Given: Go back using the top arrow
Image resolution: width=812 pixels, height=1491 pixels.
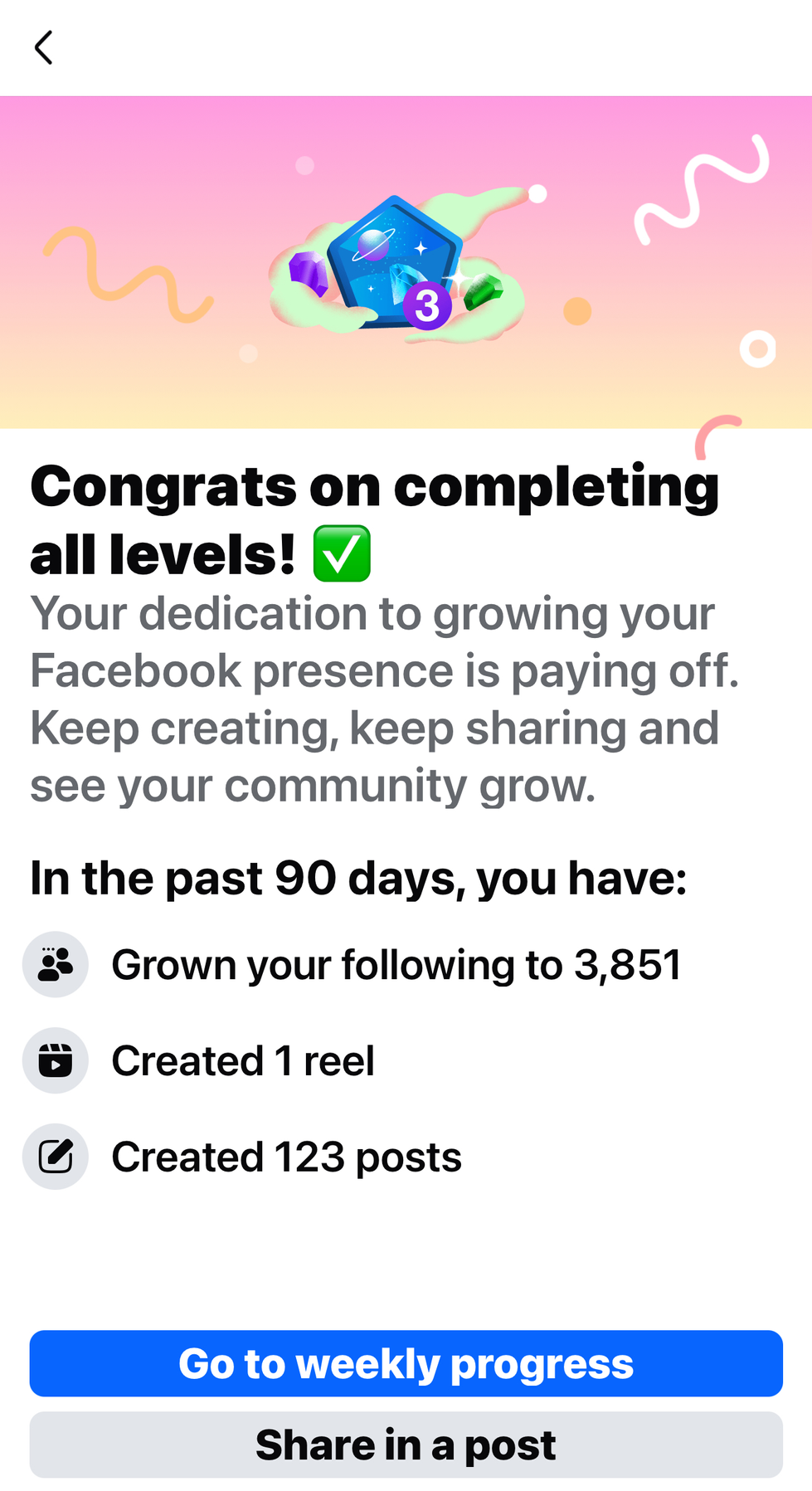Looking at the screenshot, I should tap(44, 47).
